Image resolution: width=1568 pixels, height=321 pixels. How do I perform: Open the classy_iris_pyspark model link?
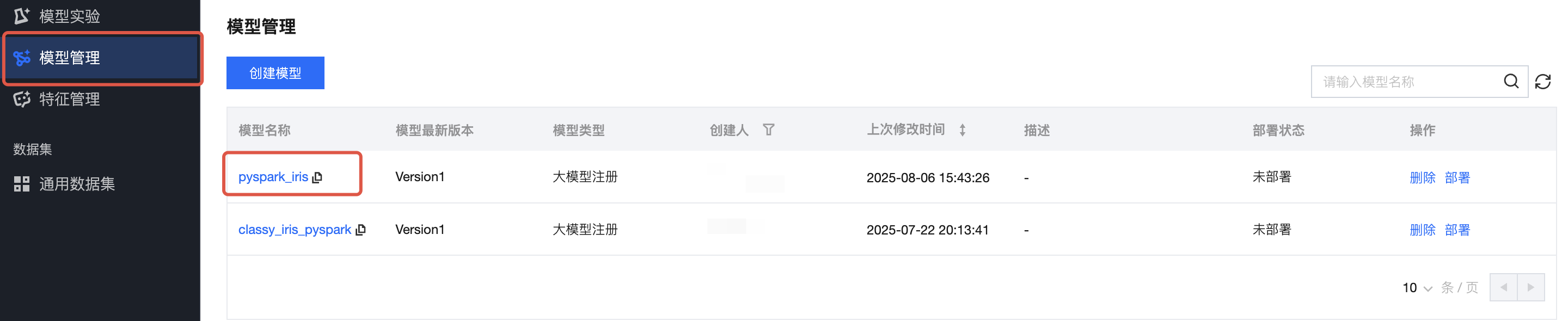point(295,230)
